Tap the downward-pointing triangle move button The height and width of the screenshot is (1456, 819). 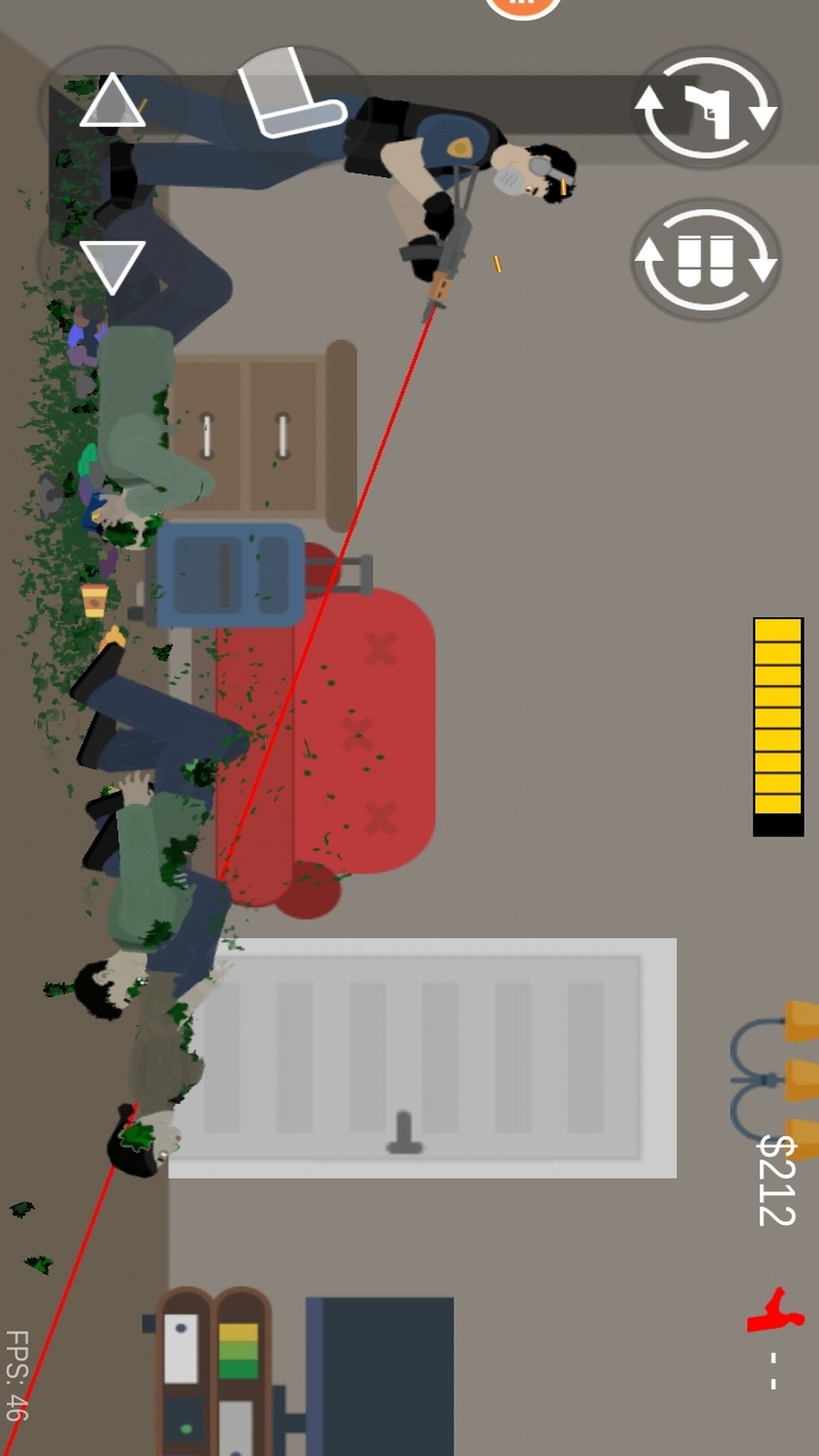(x=112, y=262)
